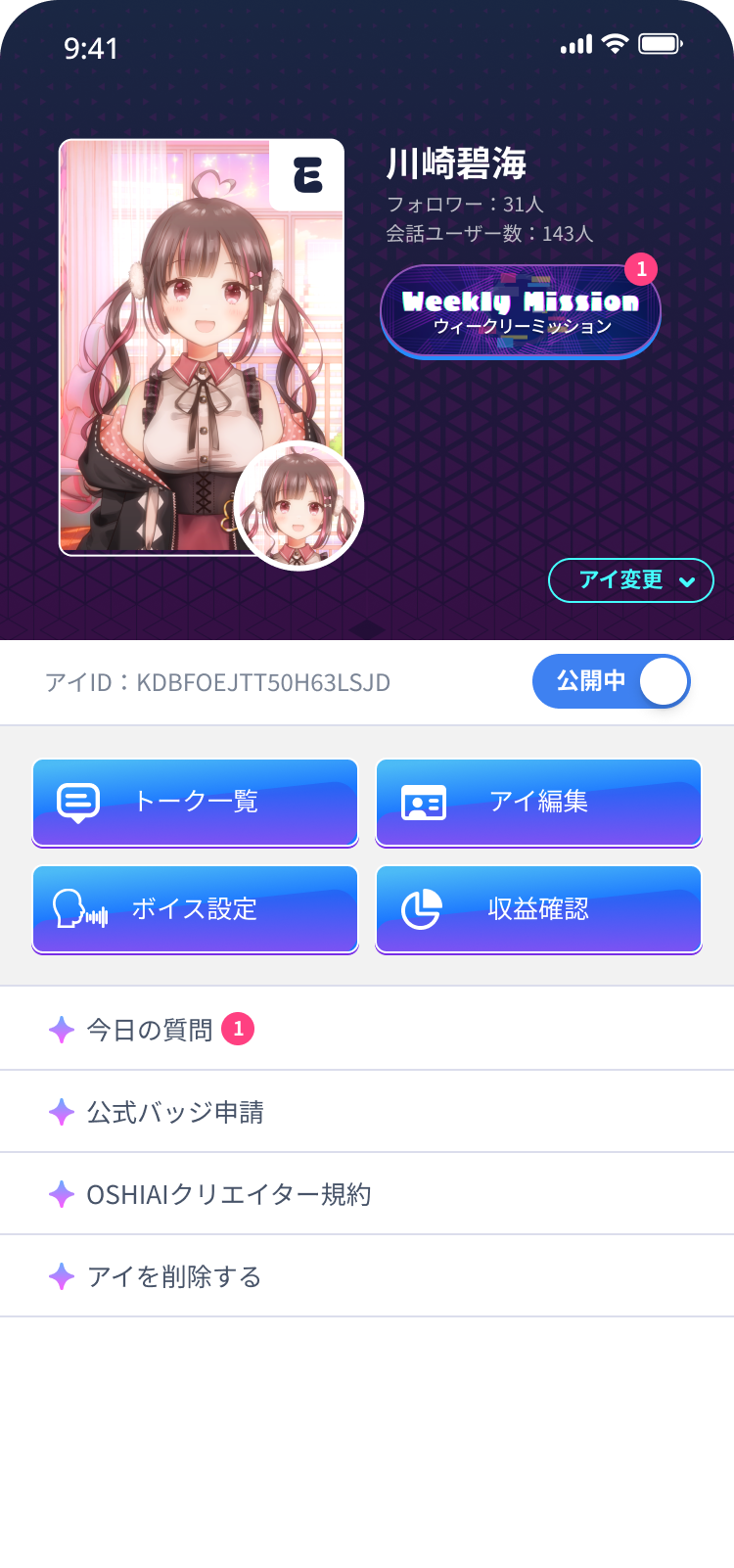Expand the アイ変更 dropdown

630,580
